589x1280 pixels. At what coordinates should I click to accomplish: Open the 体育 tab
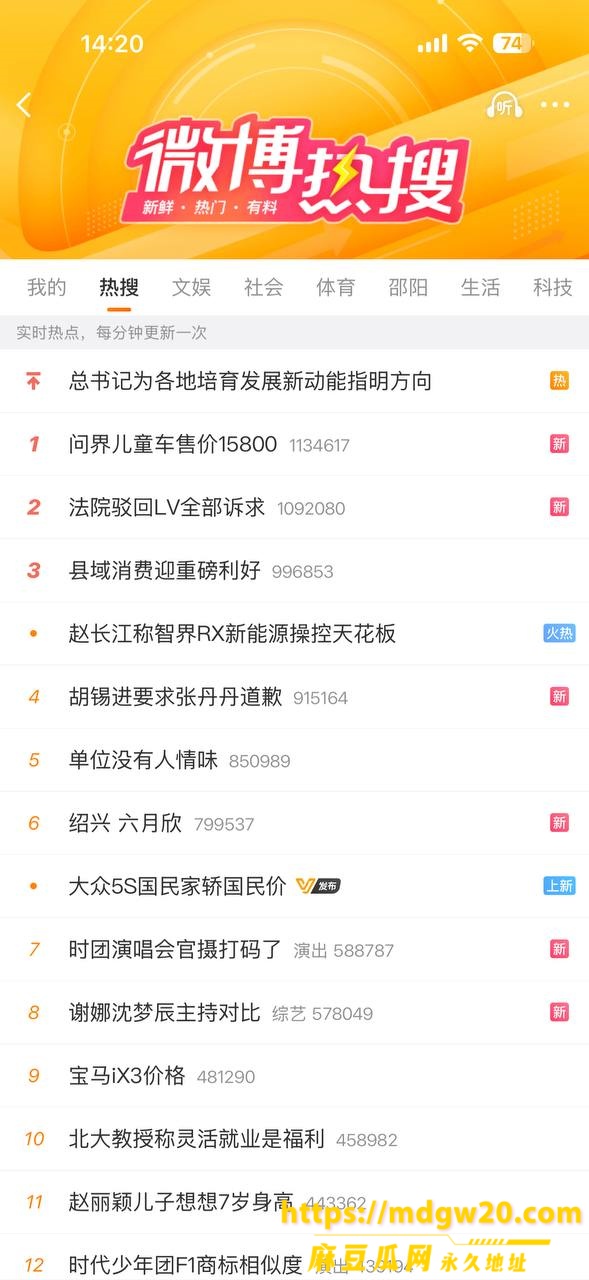[x=336, y=288]
